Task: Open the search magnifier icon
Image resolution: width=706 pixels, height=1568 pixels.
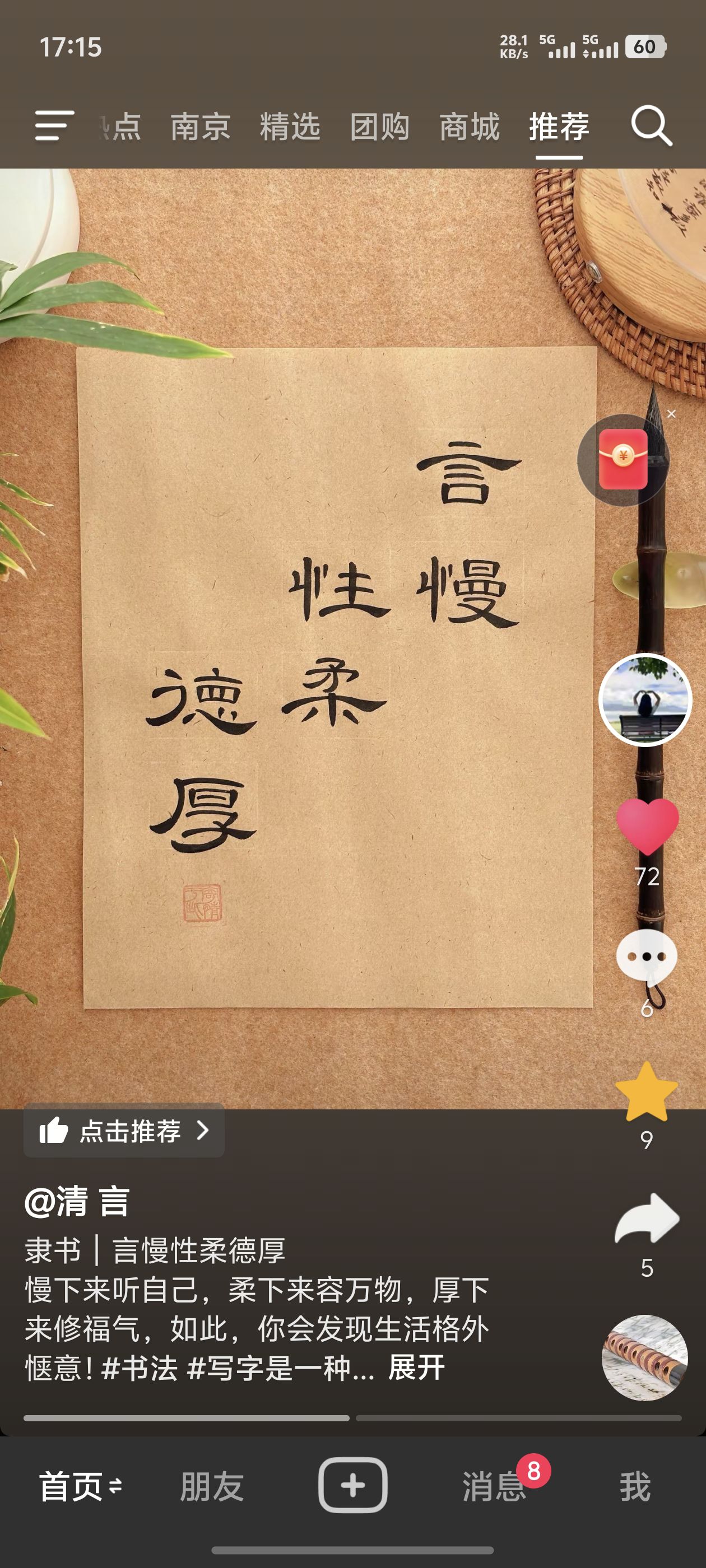Action: (651, 126)
